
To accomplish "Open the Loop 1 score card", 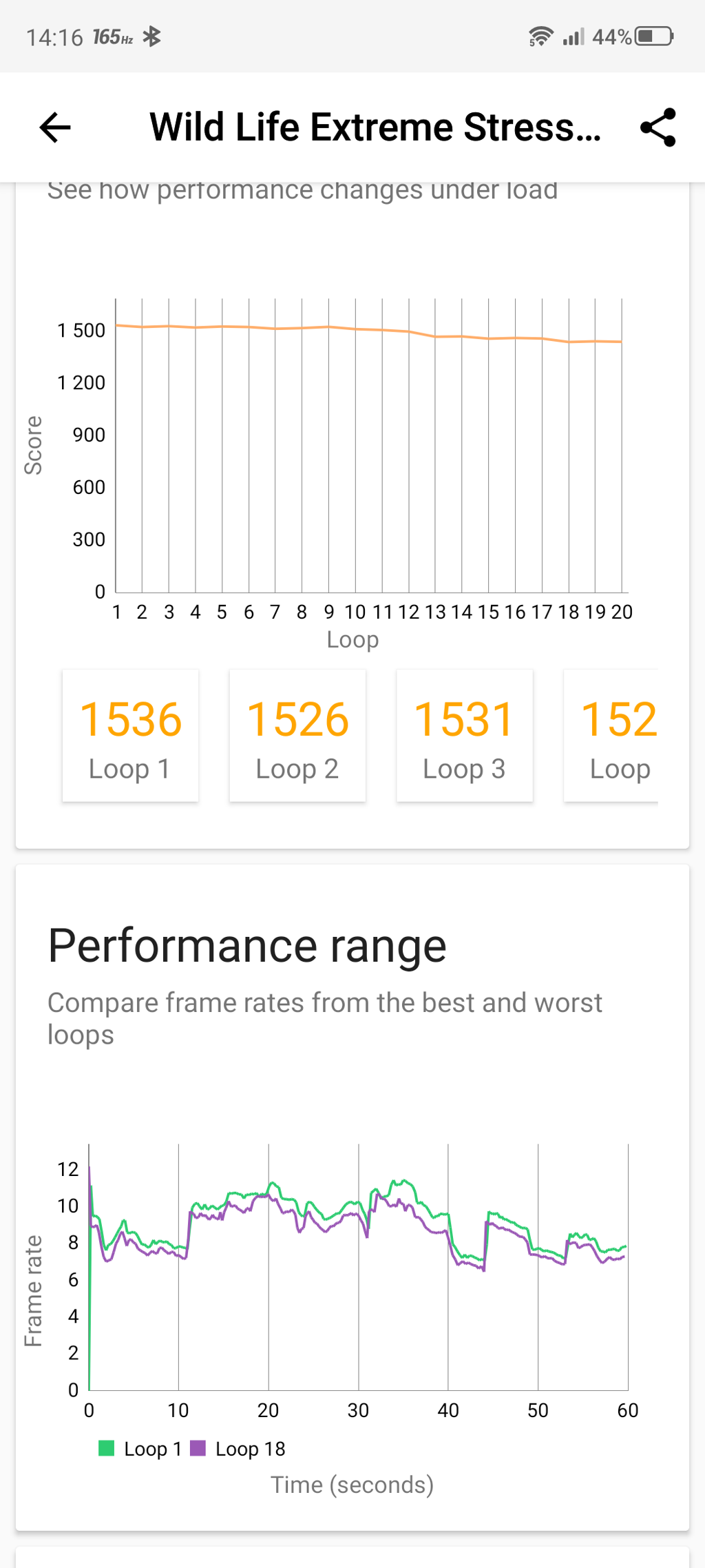I will point(131,736).
